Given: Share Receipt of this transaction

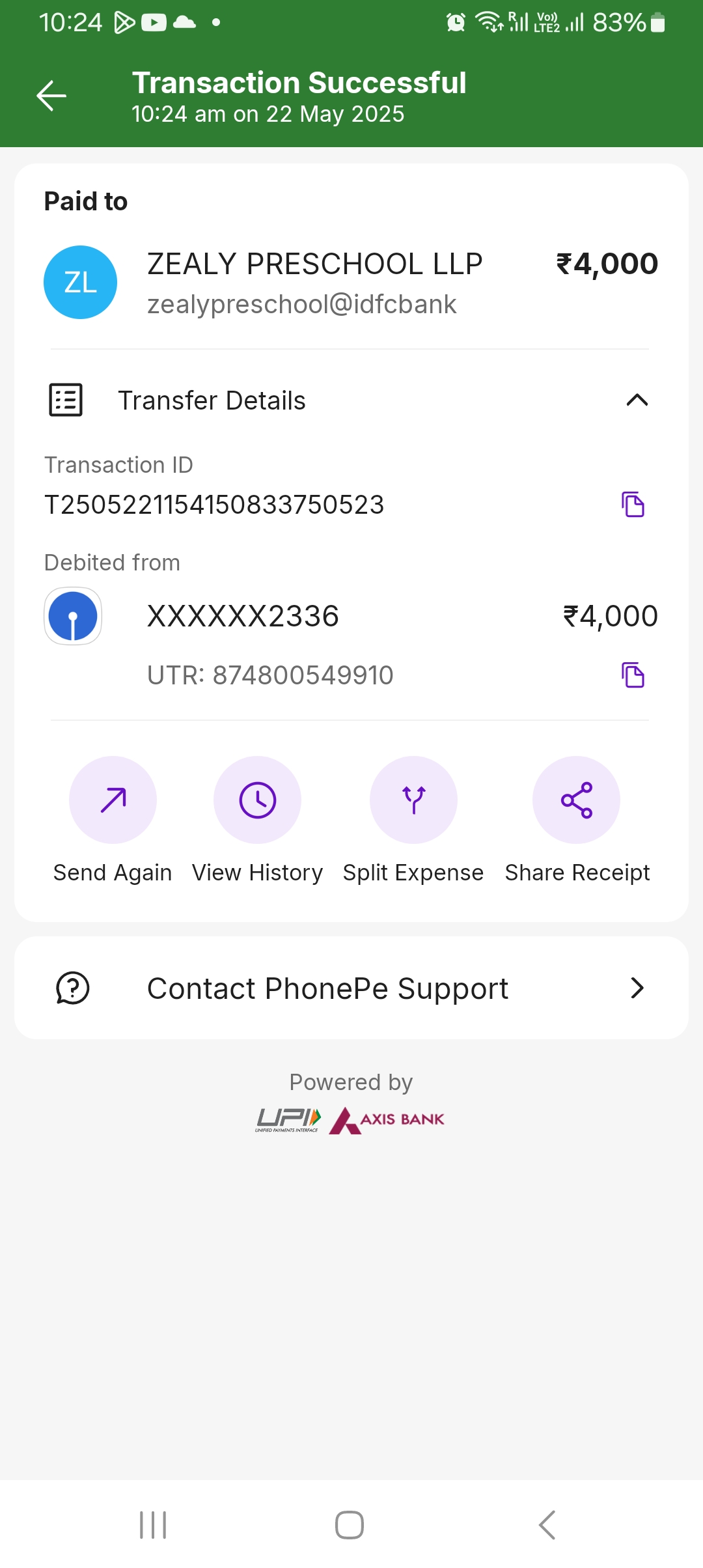Looking at the screenshot, I should (x=577, y=800).
